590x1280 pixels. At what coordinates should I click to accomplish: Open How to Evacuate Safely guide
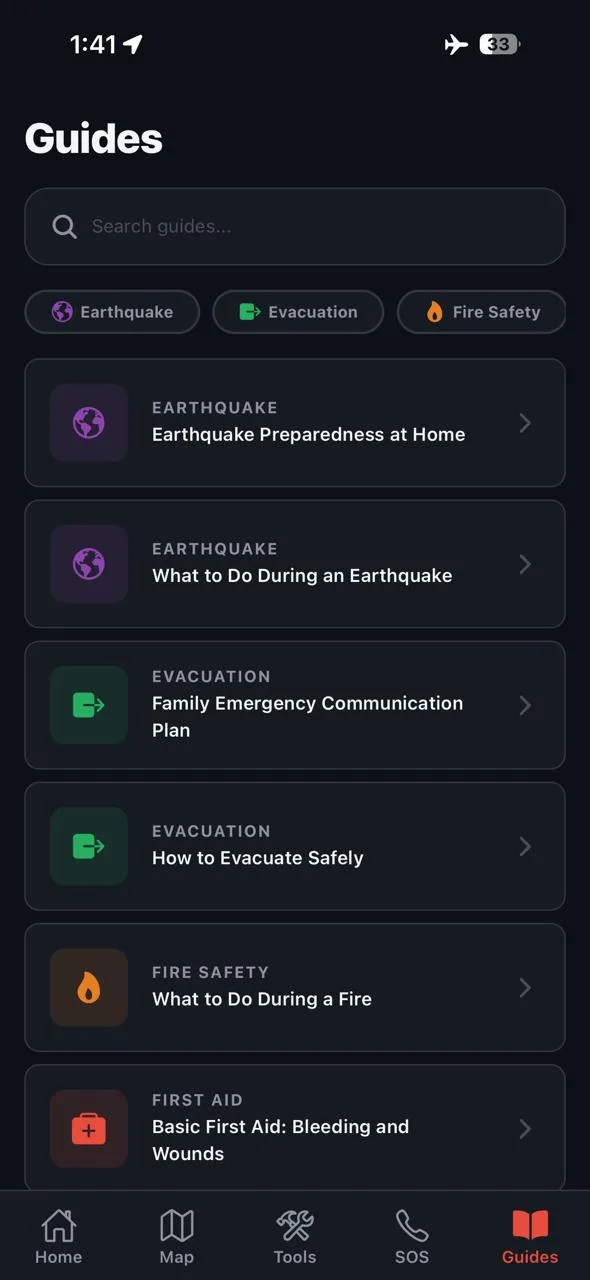point(295,846)
